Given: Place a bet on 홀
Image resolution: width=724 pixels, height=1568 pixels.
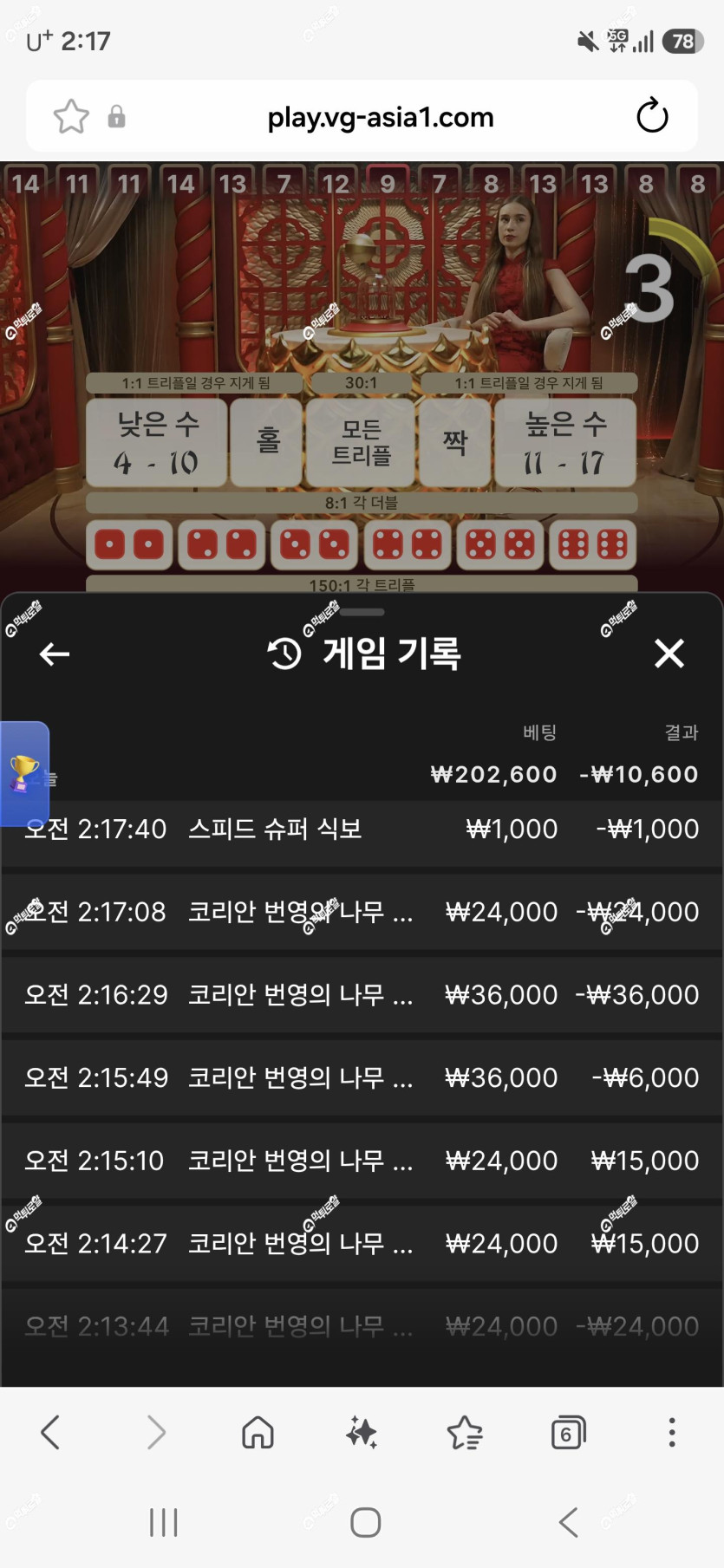Looking at the screenshot, I should [x=268, y=442].
